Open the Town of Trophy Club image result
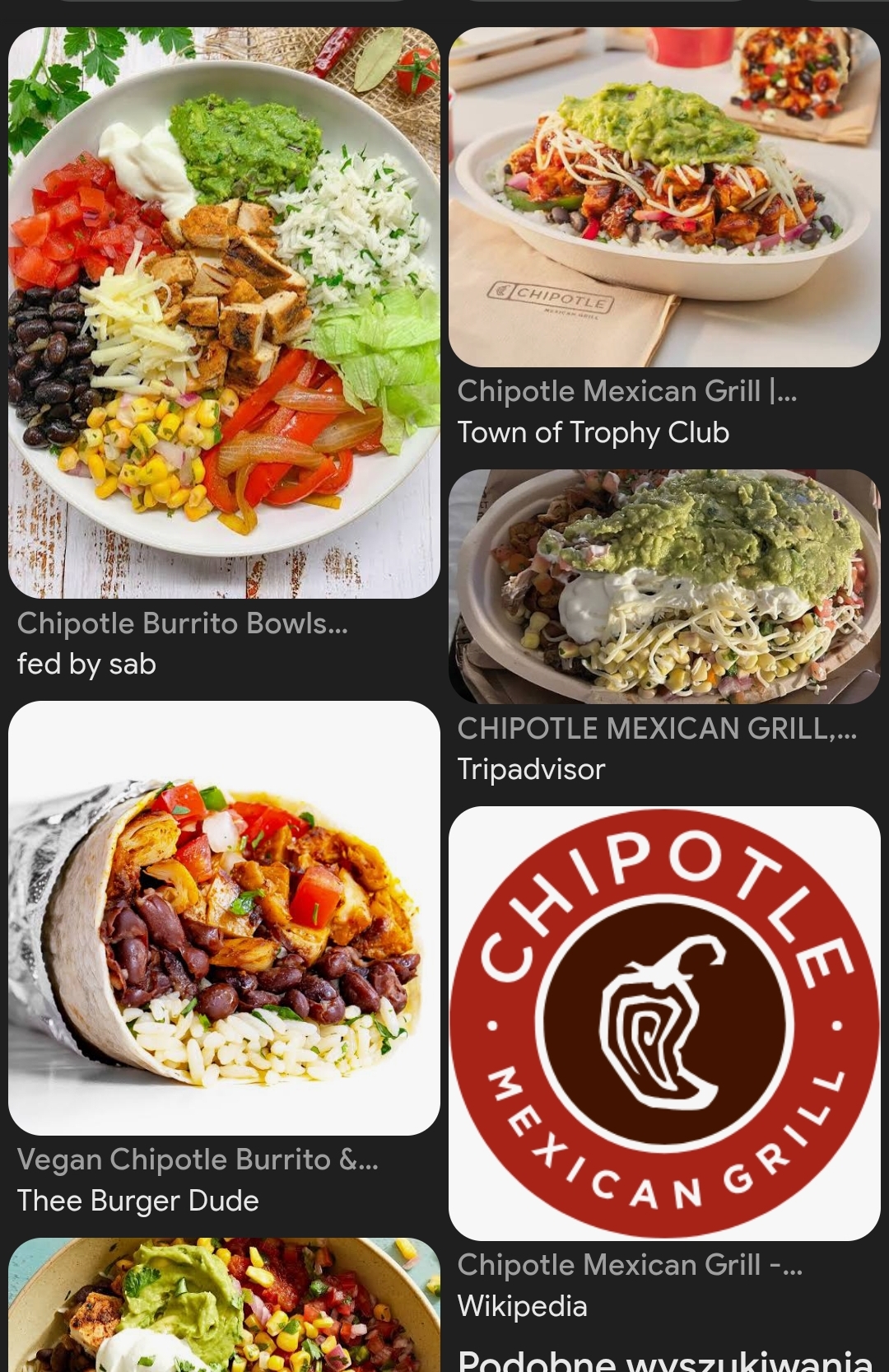This screenshot has width=889, height=1372. click(664, 198)
